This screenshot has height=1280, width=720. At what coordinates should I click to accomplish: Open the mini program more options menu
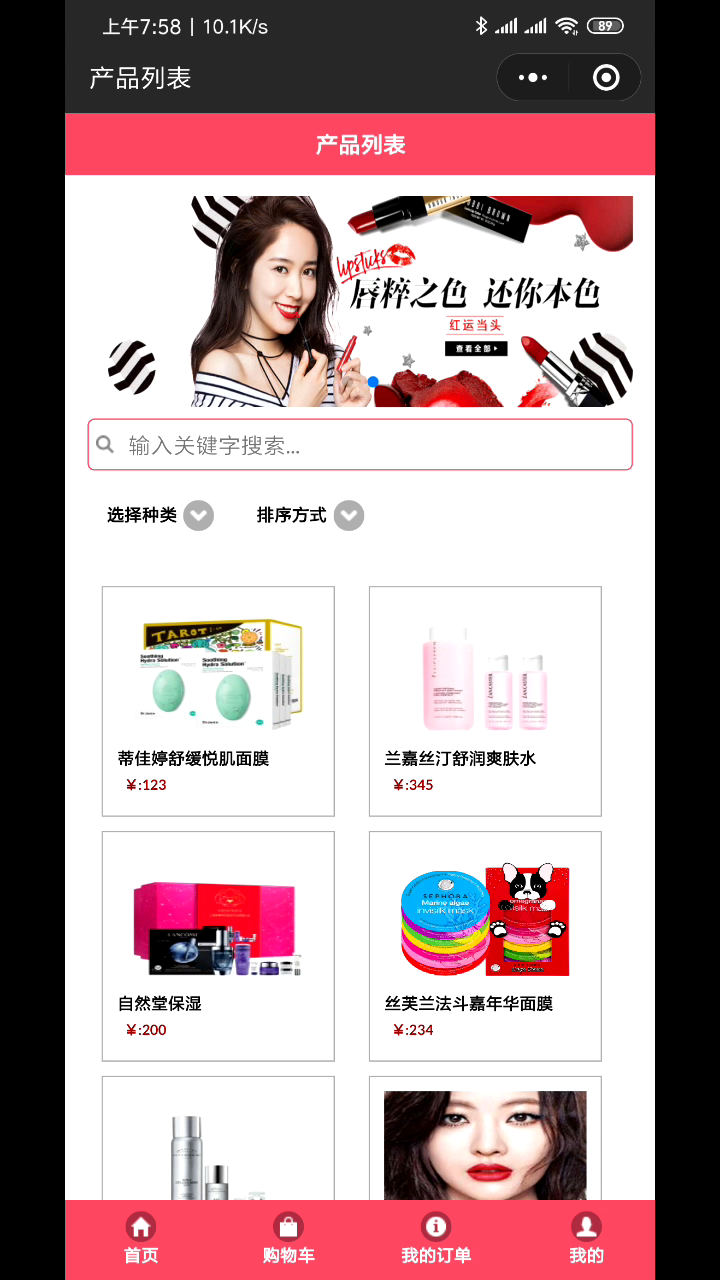point(534,78)
